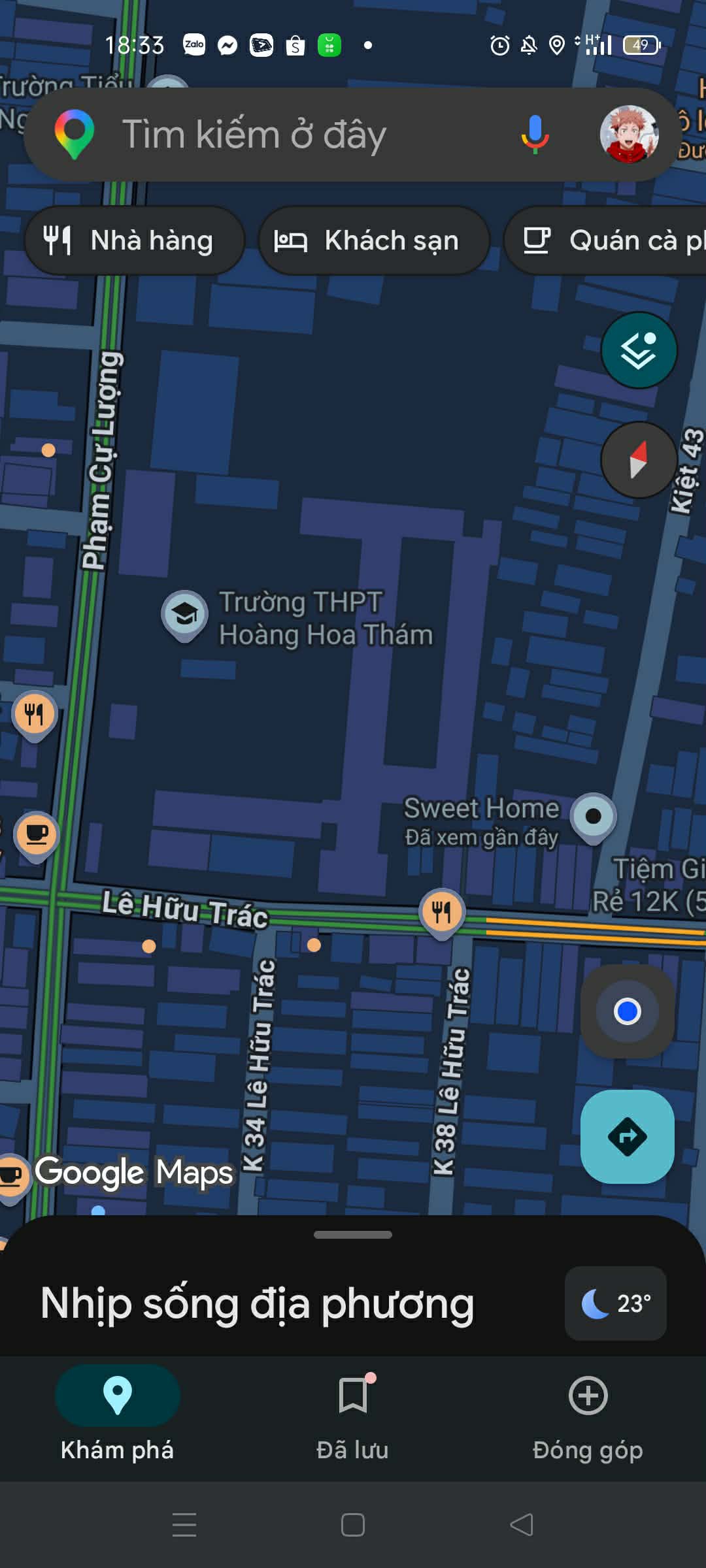Open the map layers button
Screen dimensions: 706x1568
pos(639,351)
